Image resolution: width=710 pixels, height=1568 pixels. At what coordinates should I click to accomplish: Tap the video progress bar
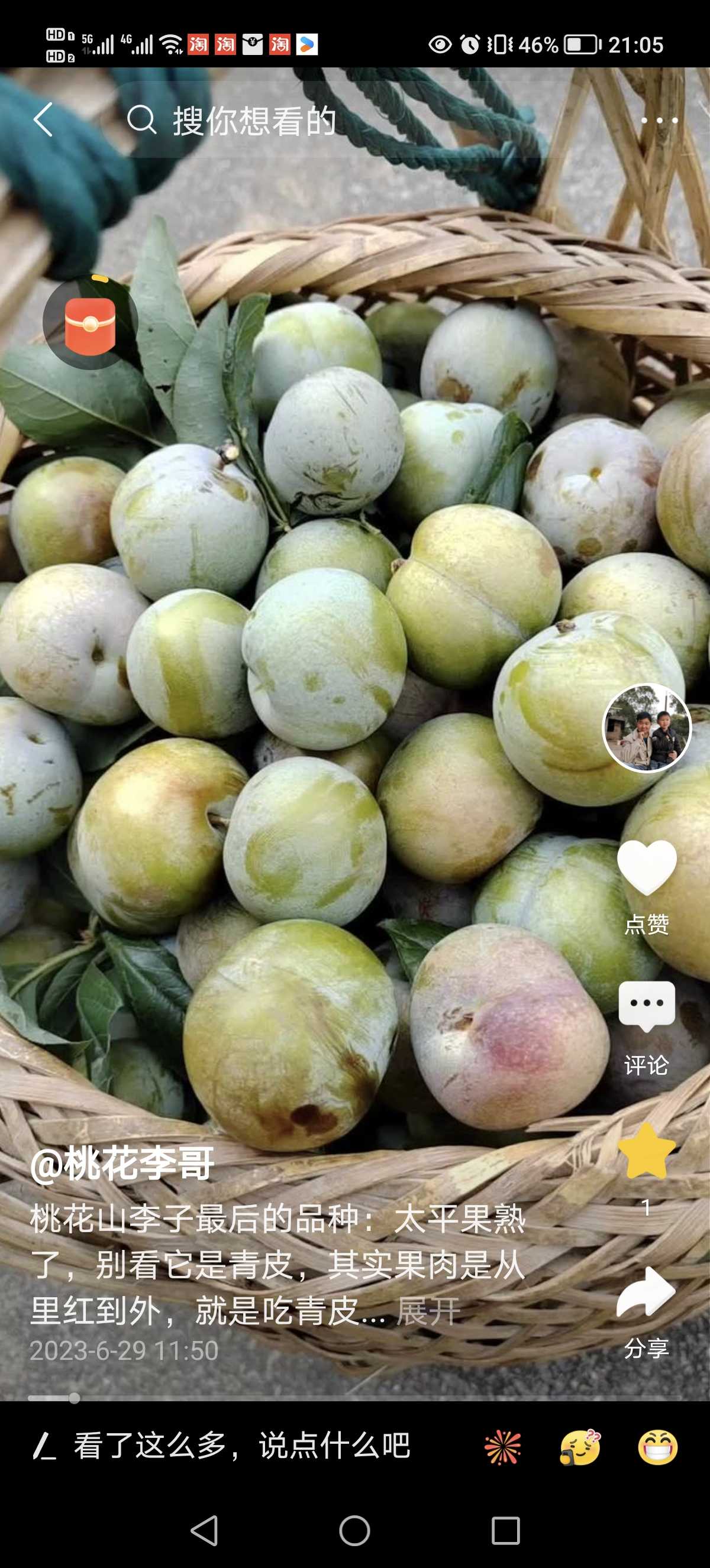point(355,1398)
